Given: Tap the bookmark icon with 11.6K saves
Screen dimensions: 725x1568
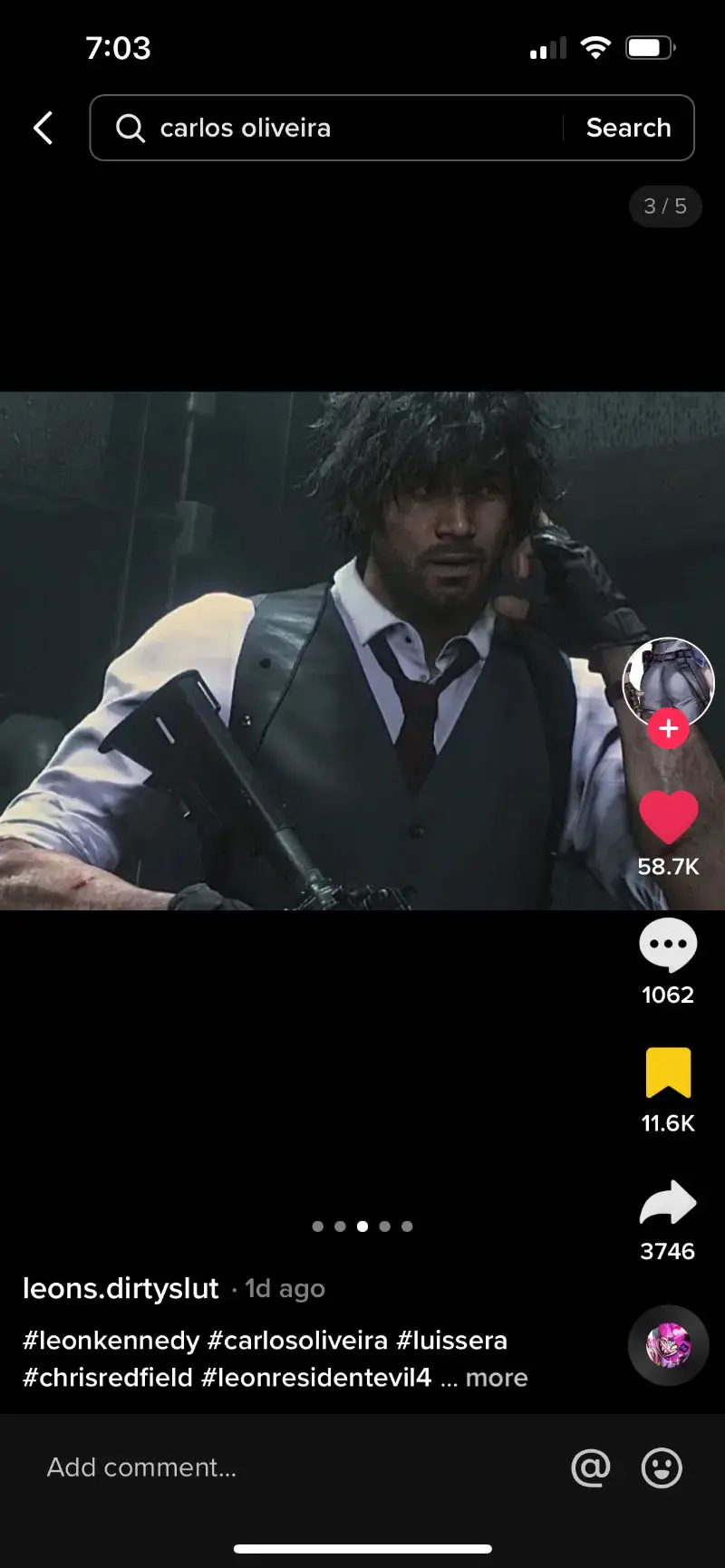Looking at the screenshot, I should point(668,1073).
